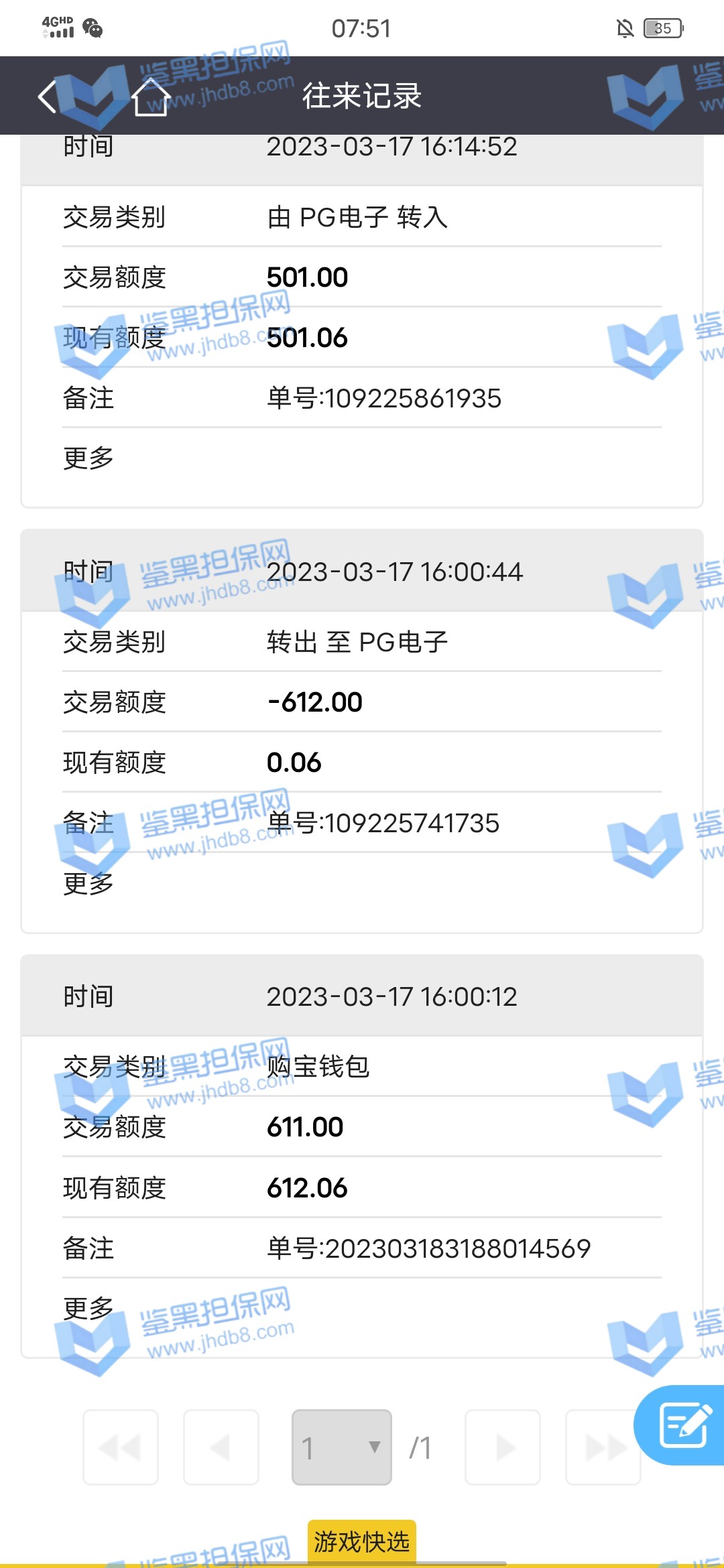Open the floating edit note button
This screenshot has height=1568, width=724.
point(682,1425)
